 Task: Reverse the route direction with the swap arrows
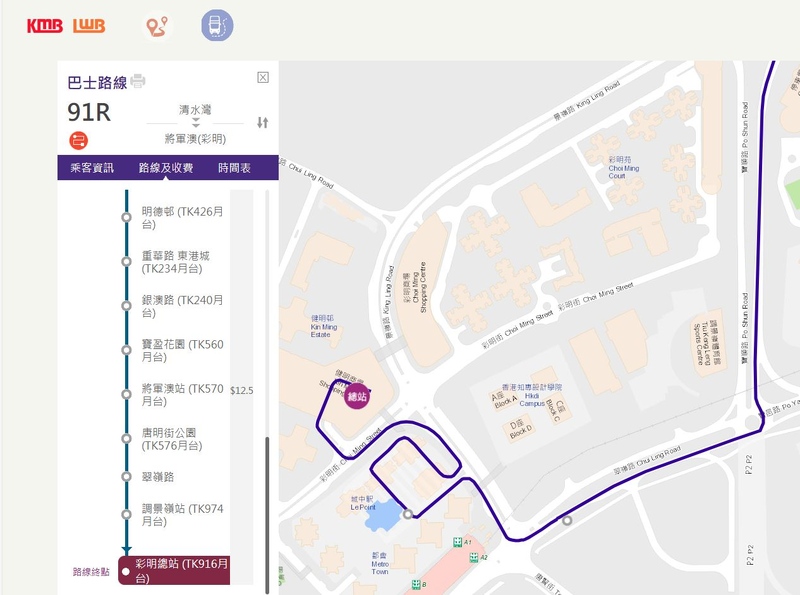coord(263,123)
